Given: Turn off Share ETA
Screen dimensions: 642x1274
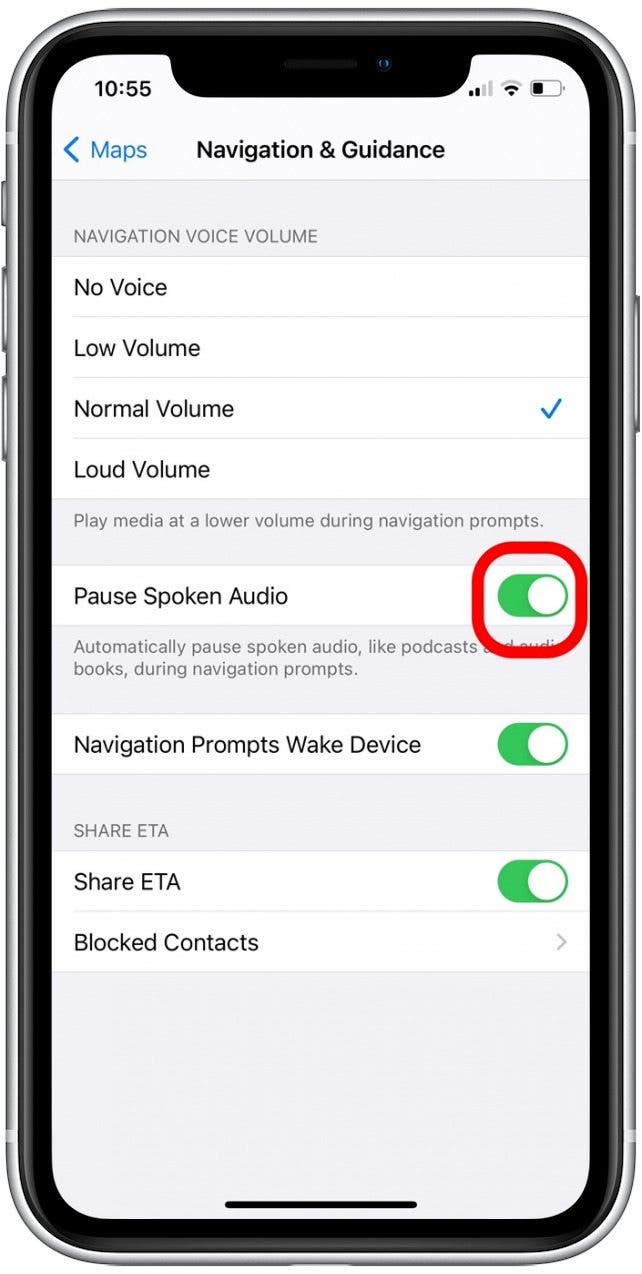Looking at the screenshot, I should tap(532, 882).
